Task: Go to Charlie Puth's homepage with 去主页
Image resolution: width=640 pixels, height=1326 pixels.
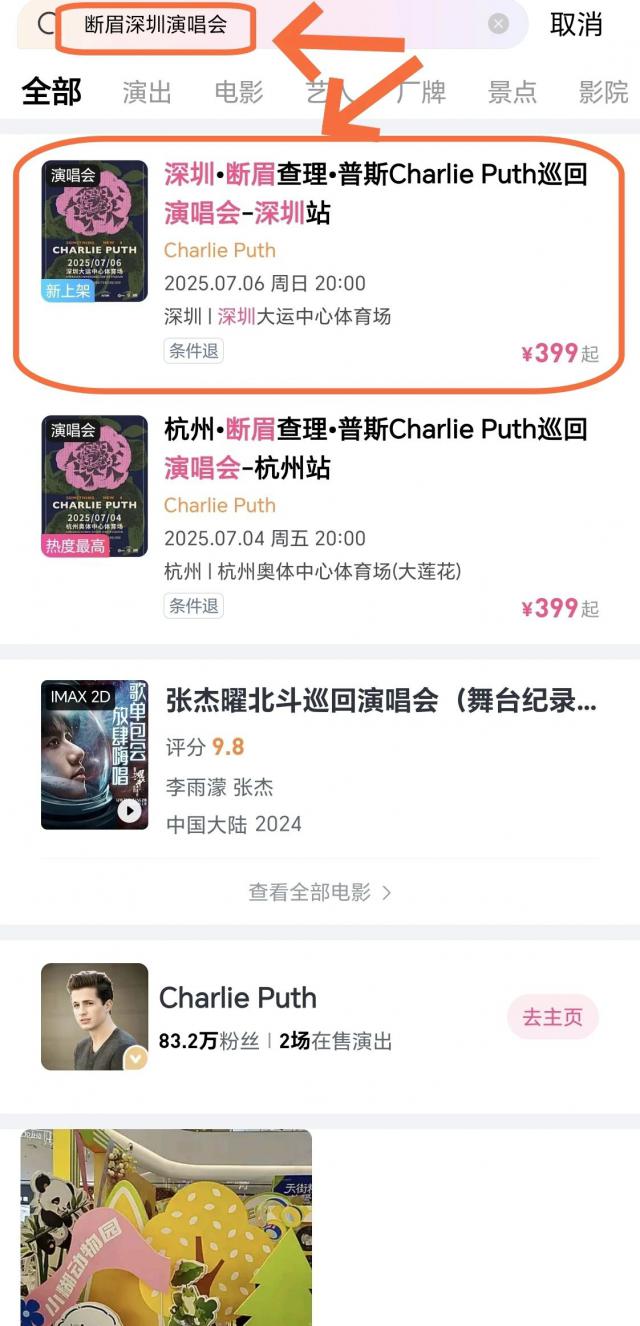Action: click(x=552, y=1017)
